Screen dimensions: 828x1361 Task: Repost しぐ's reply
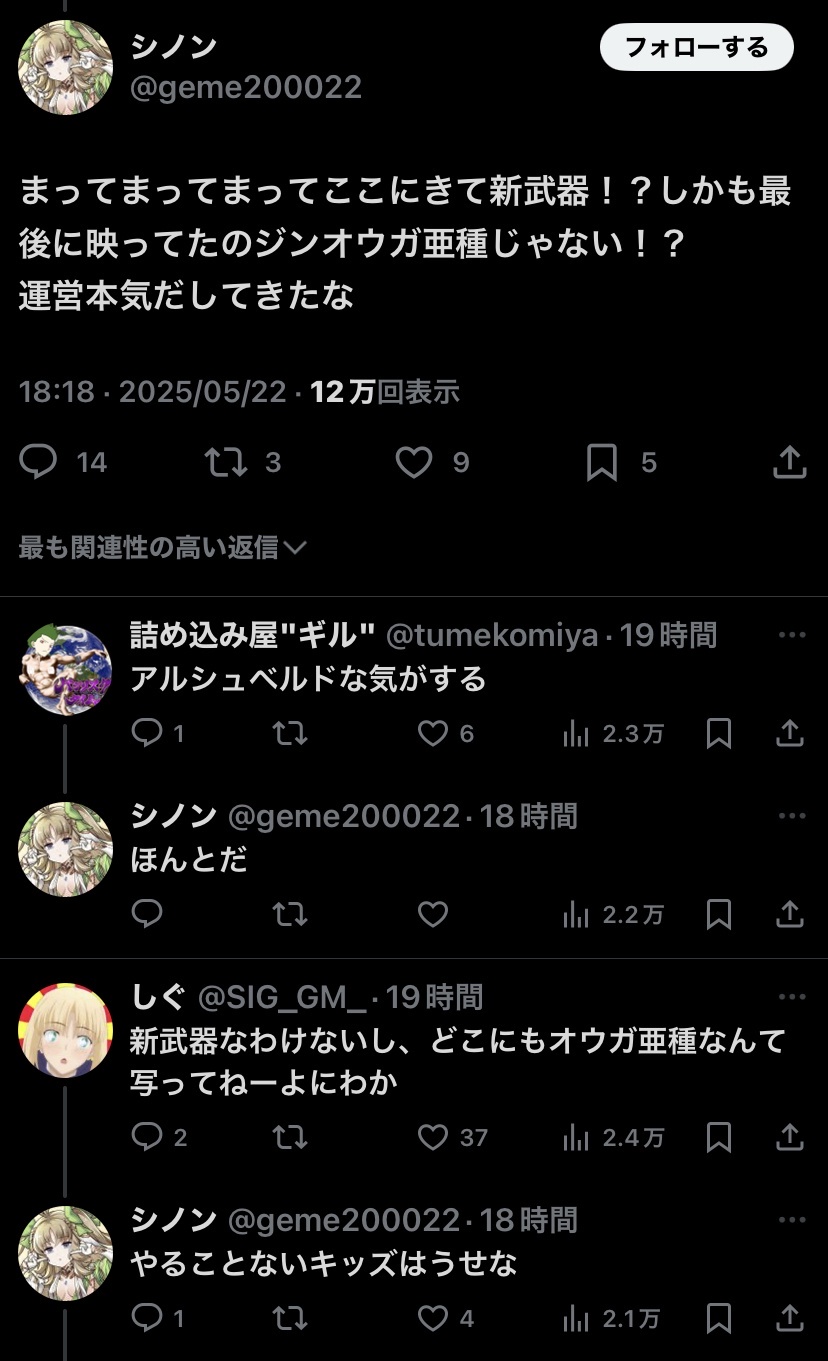290,1137
